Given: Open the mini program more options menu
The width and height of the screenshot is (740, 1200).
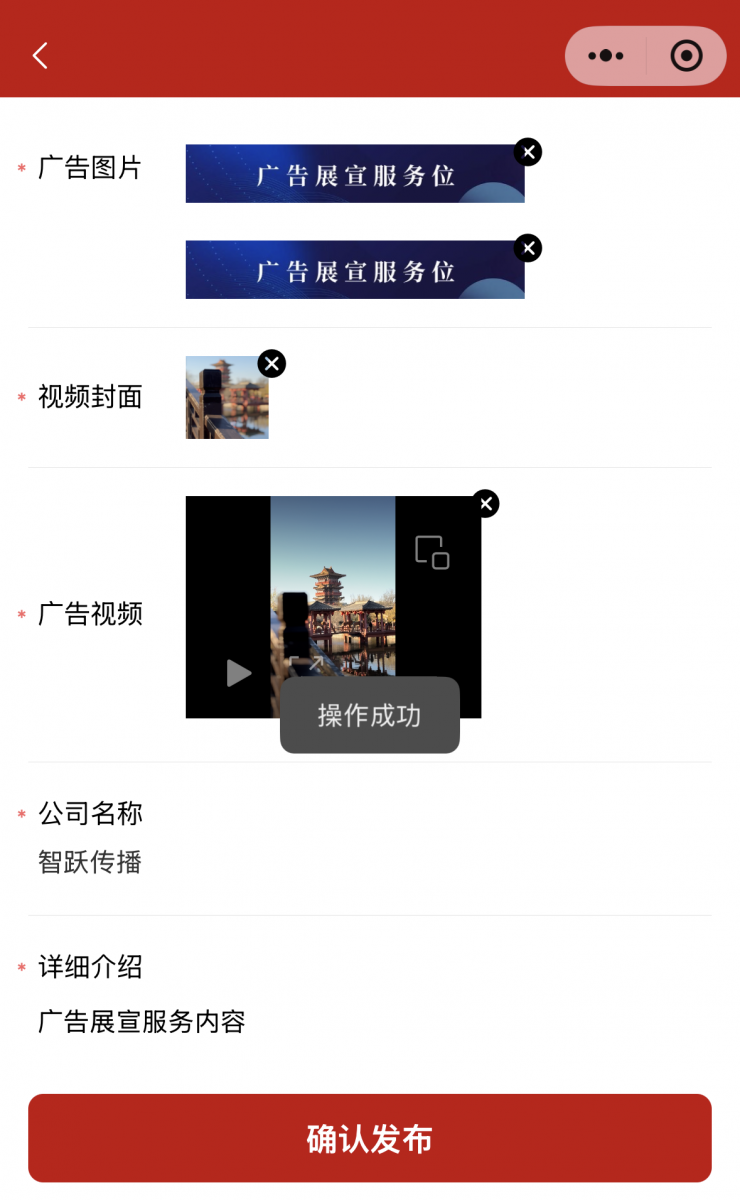Looking at the screenshot, I should click(606, 56).
